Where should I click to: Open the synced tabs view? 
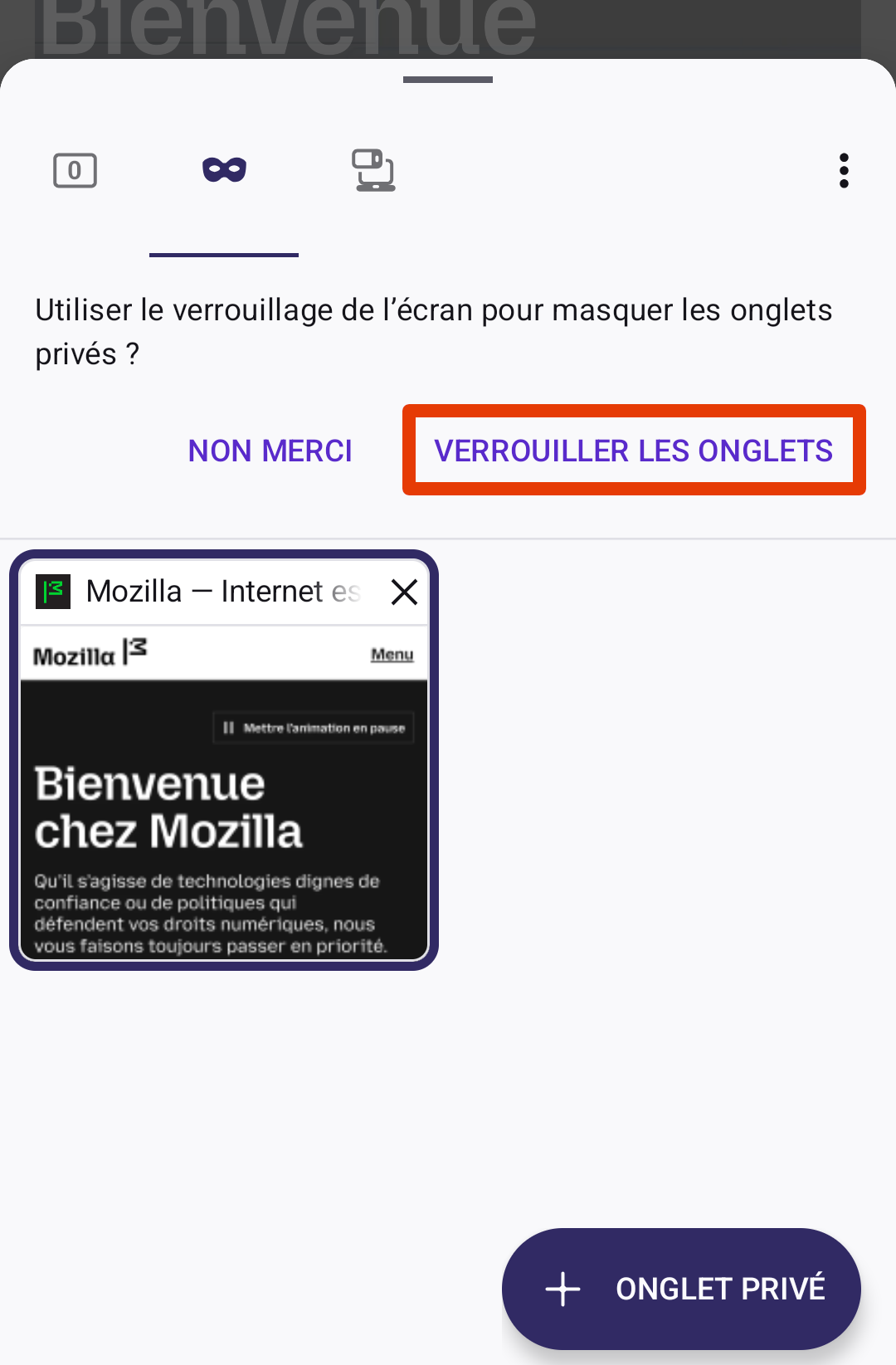[x=373, y=171]
